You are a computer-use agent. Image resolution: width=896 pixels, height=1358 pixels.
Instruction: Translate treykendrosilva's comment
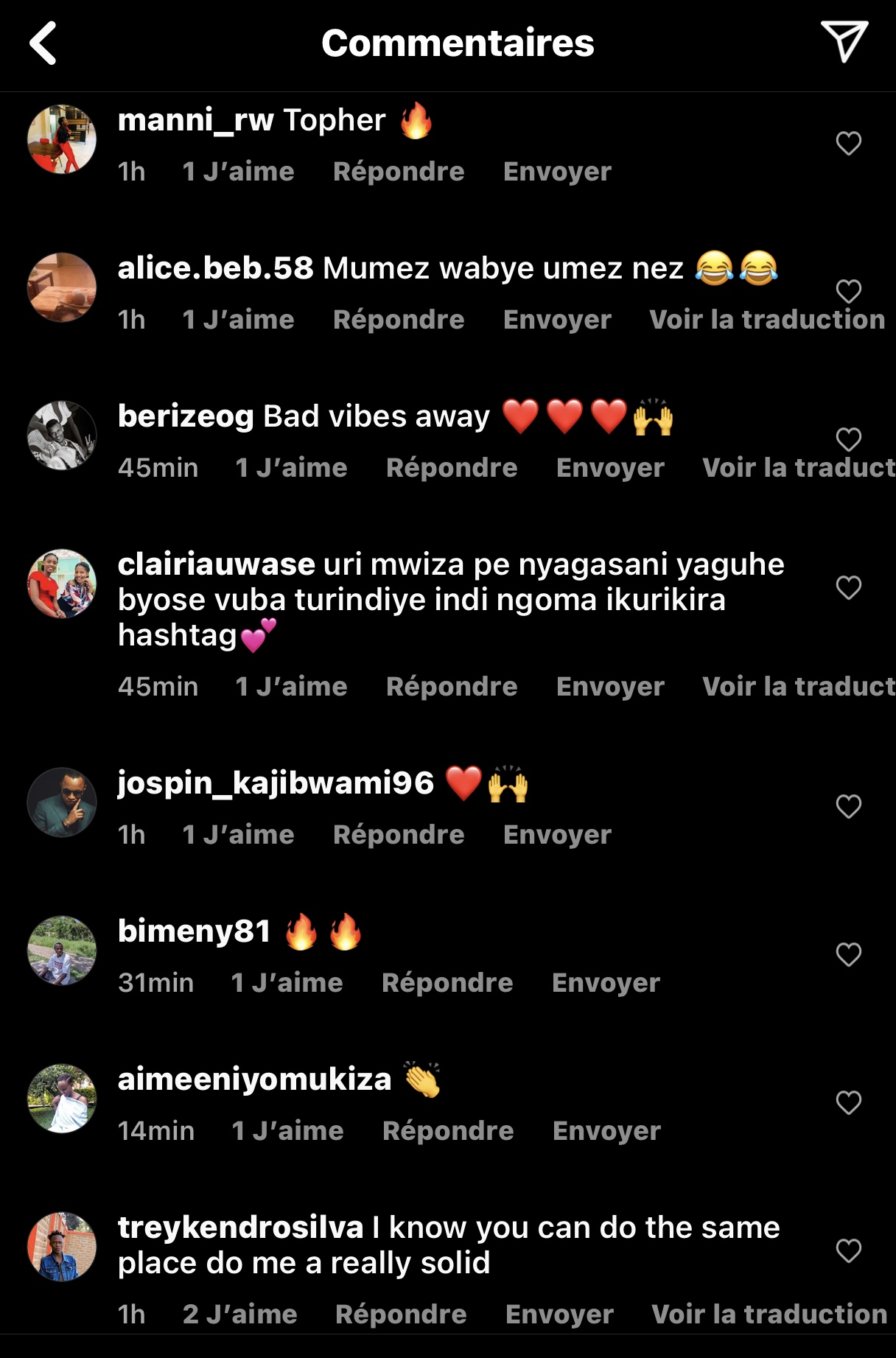(769, 1315)
